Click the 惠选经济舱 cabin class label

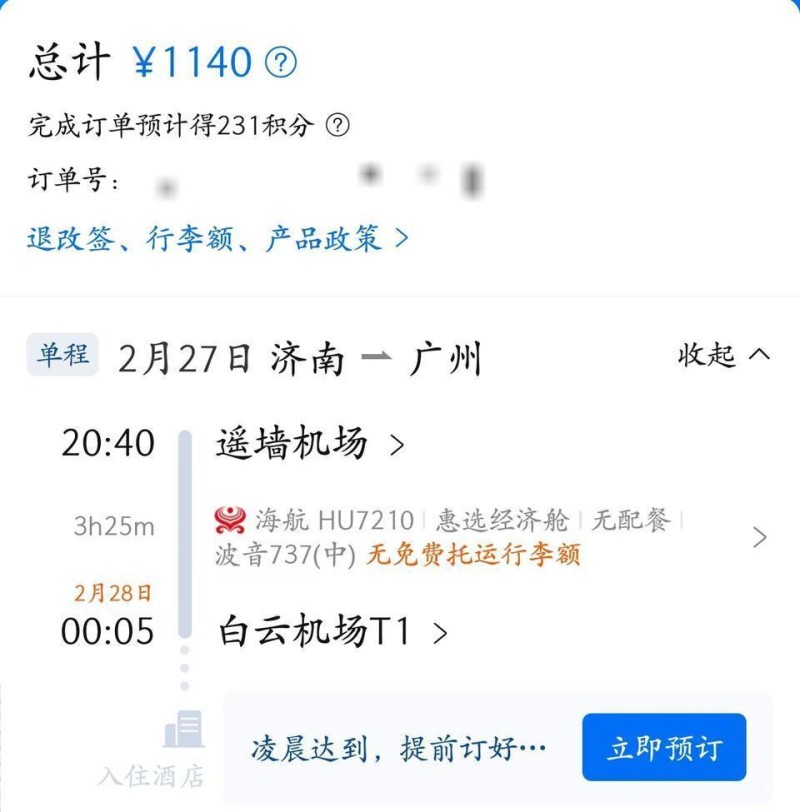[502, 520]
